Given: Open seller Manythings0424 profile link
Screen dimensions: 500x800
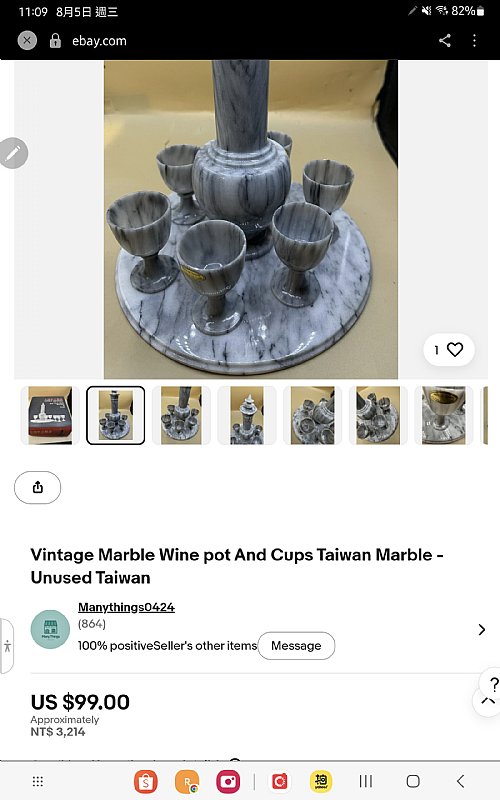Looking at the screenshot, I should (x=126, y=607).
